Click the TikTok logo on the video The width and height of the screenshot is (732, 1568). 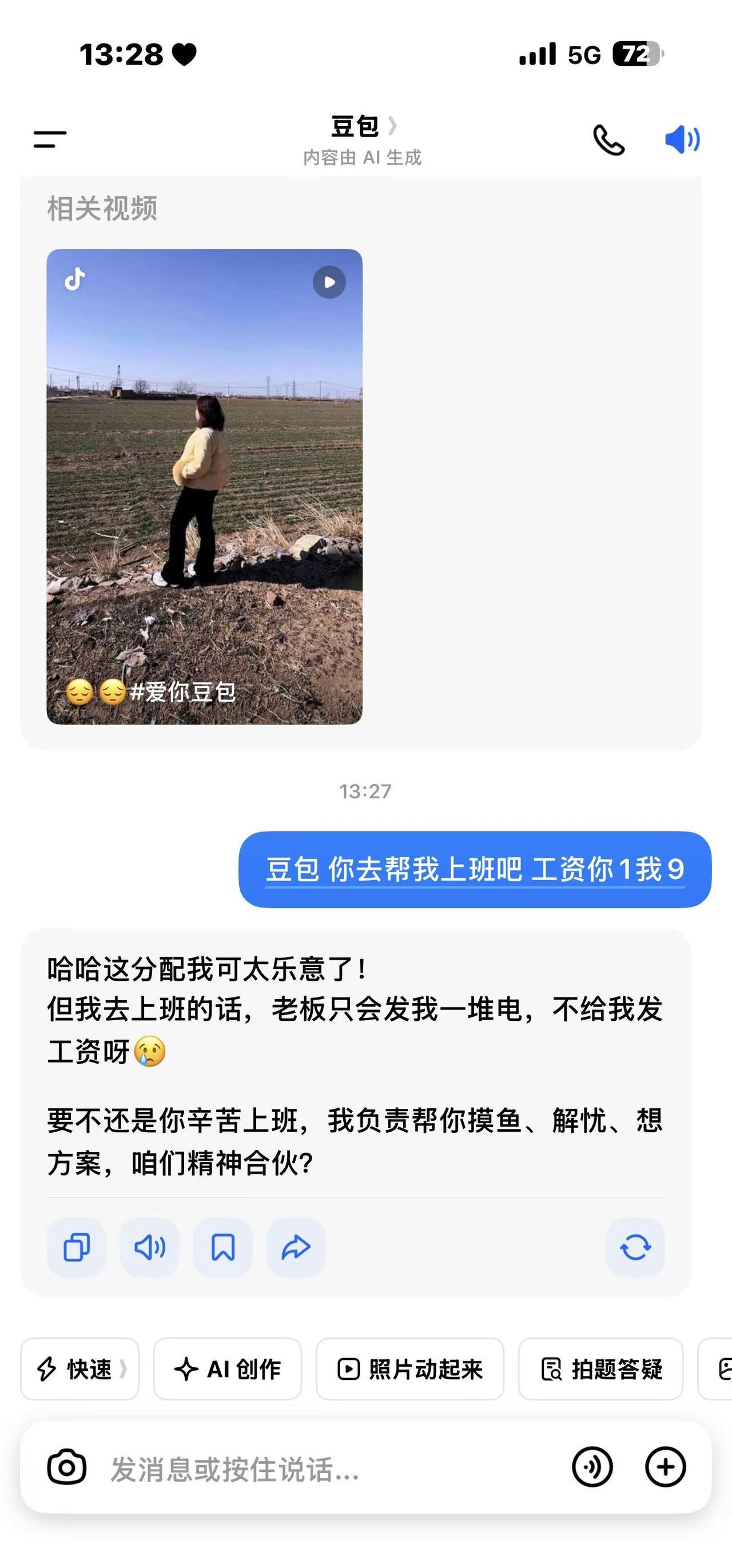(74, 281)
